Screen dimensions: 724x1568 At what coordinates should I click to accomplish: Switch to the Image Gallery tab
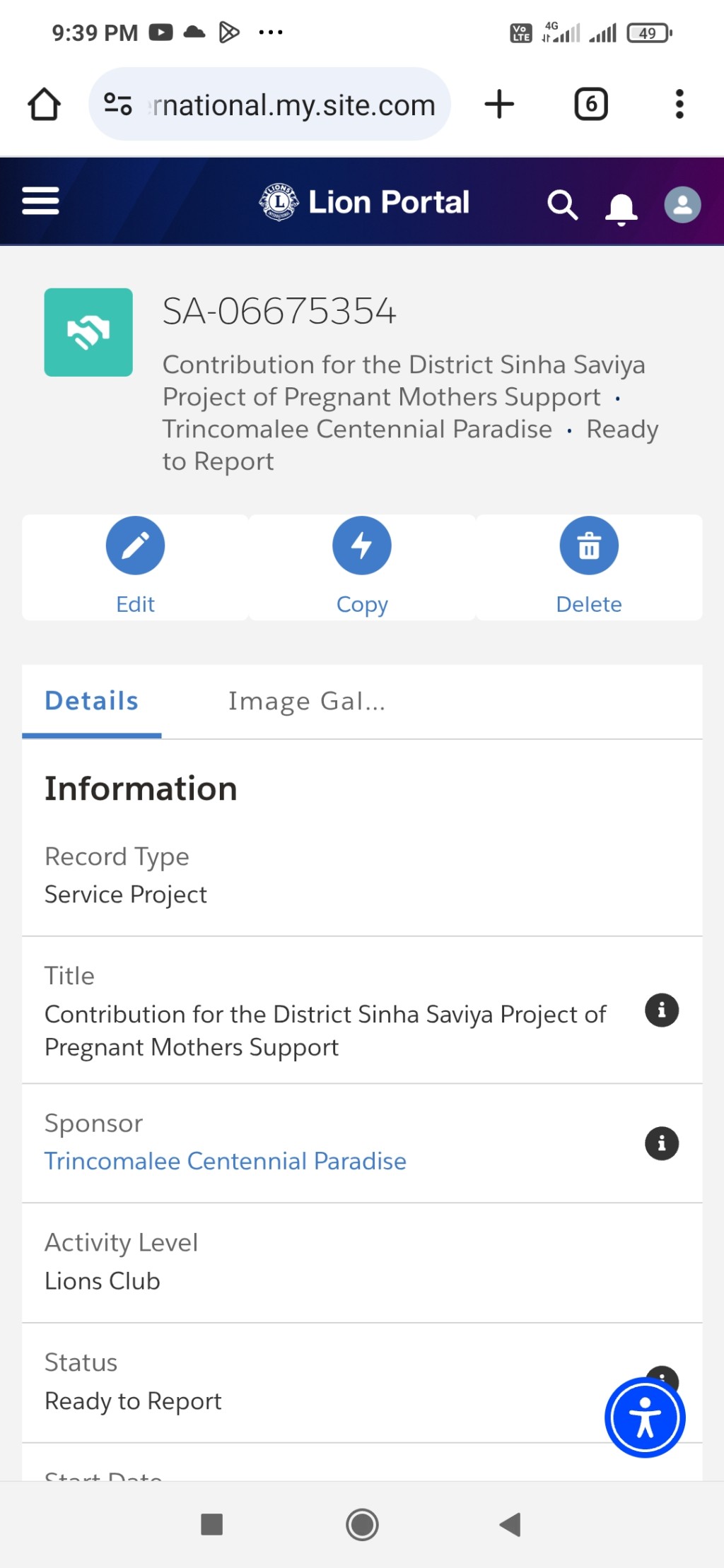point(306,701)
